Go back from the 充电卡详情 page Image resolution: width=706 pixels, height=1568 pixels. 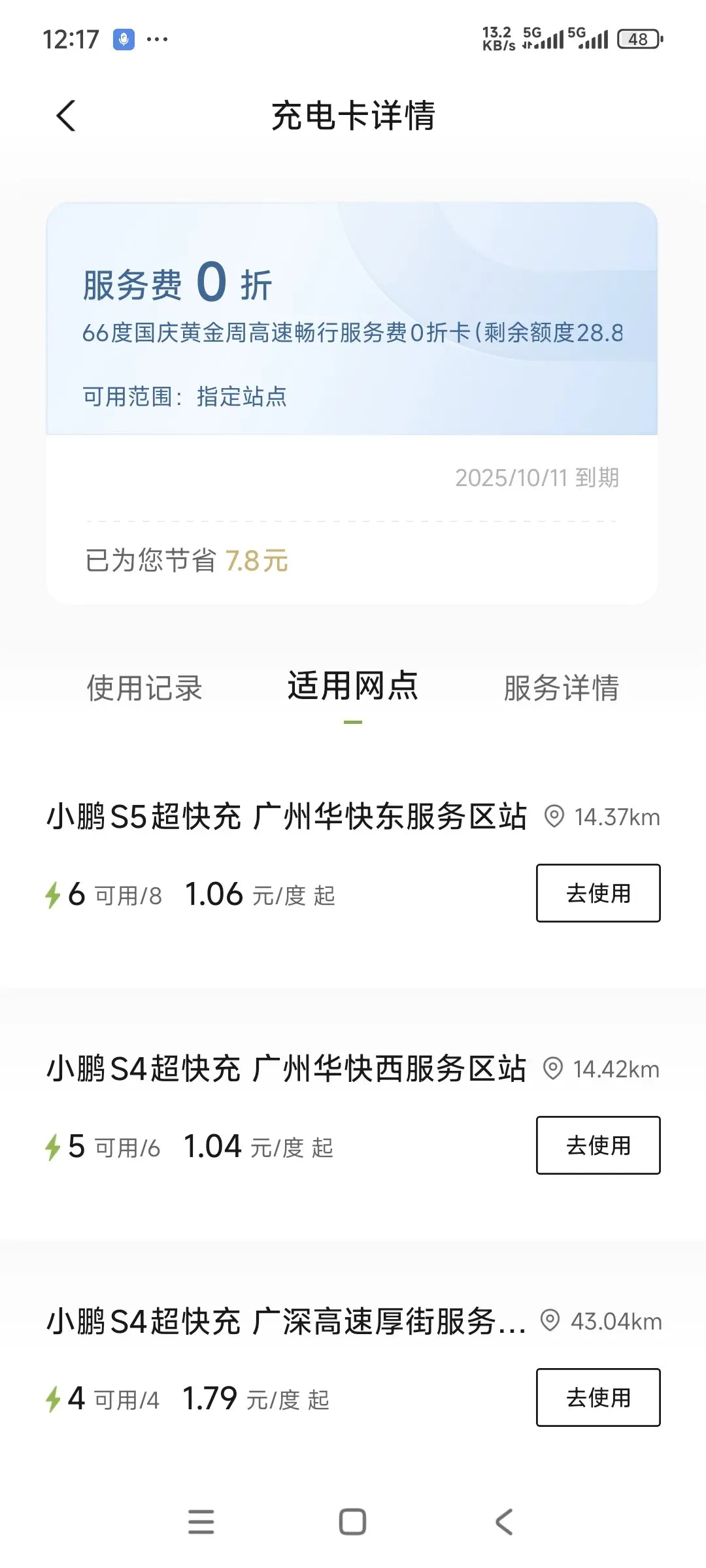(66, 116)
